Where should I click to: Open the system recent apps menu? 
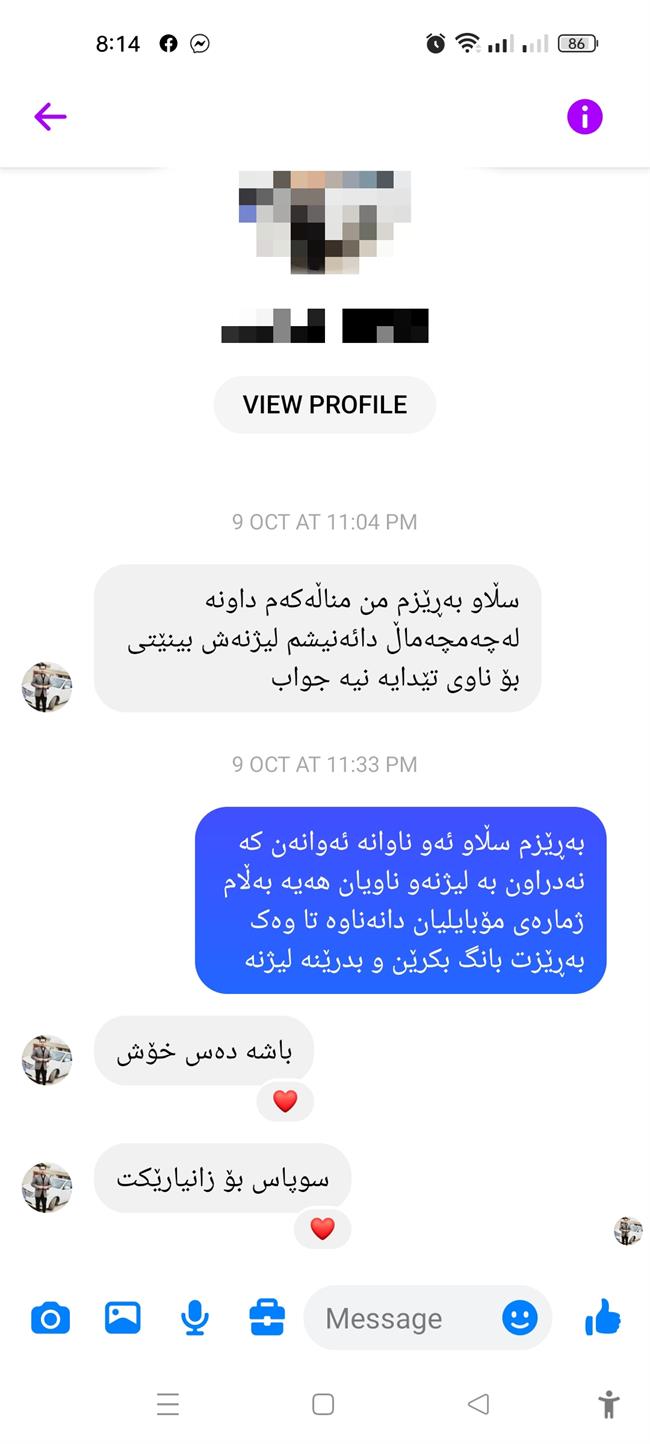[x=168, y=1404]
